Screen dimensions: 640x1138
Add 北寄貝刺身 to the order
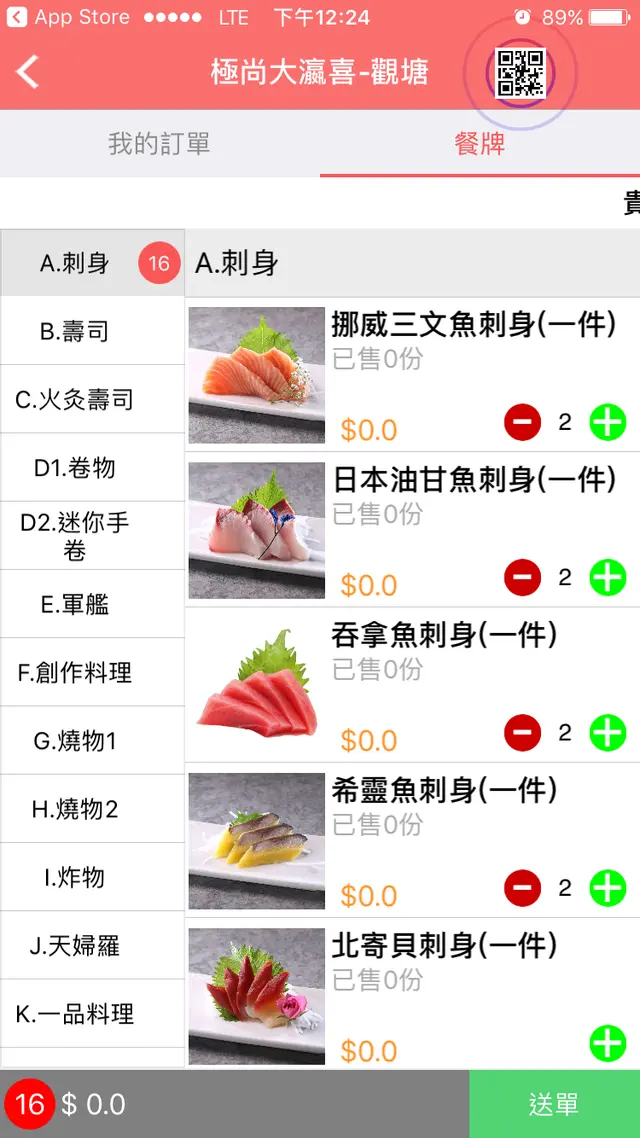point(607,1044)
